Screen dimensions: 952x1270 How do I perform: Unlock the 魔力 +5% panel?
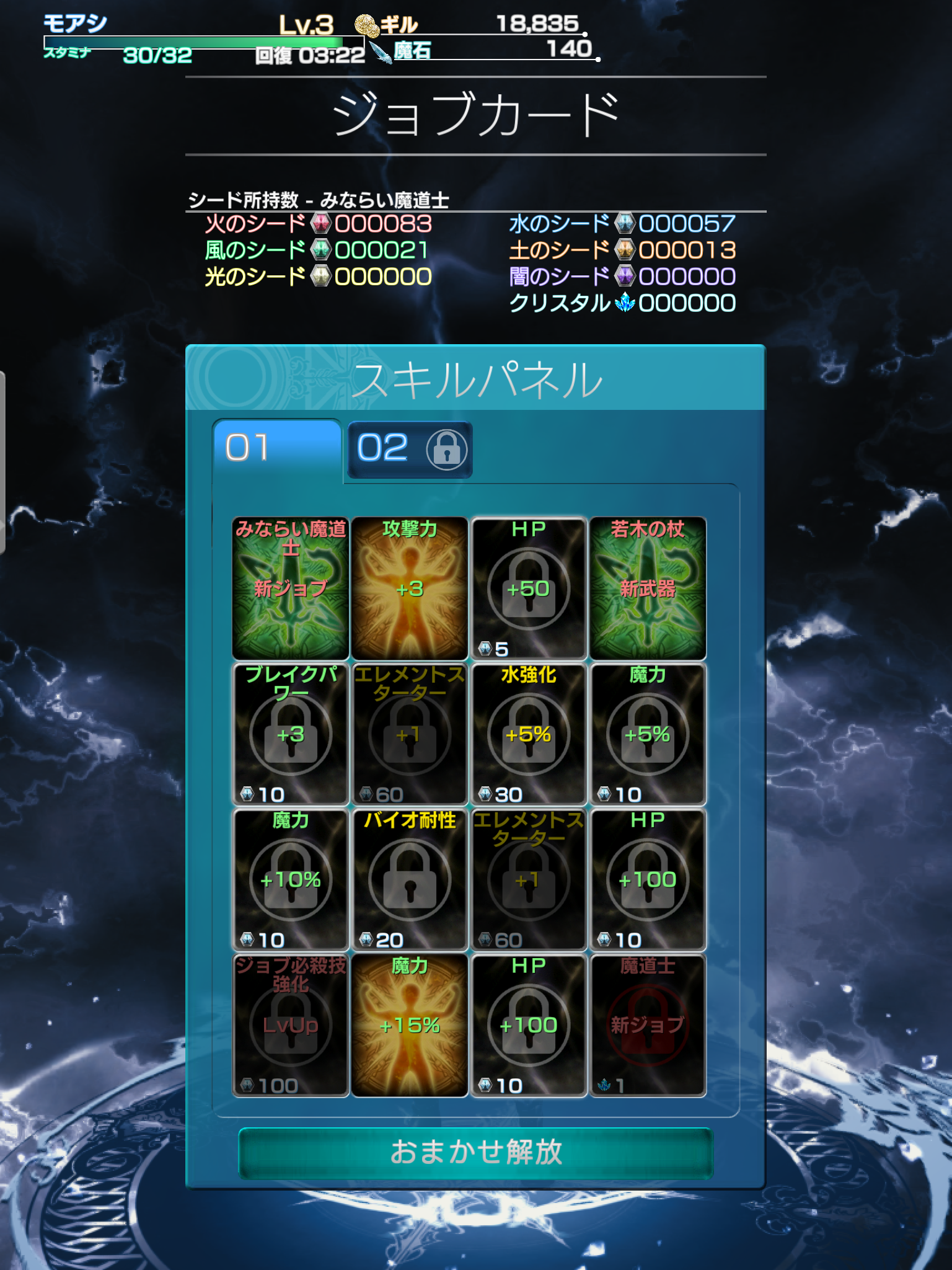click(647, 734)
